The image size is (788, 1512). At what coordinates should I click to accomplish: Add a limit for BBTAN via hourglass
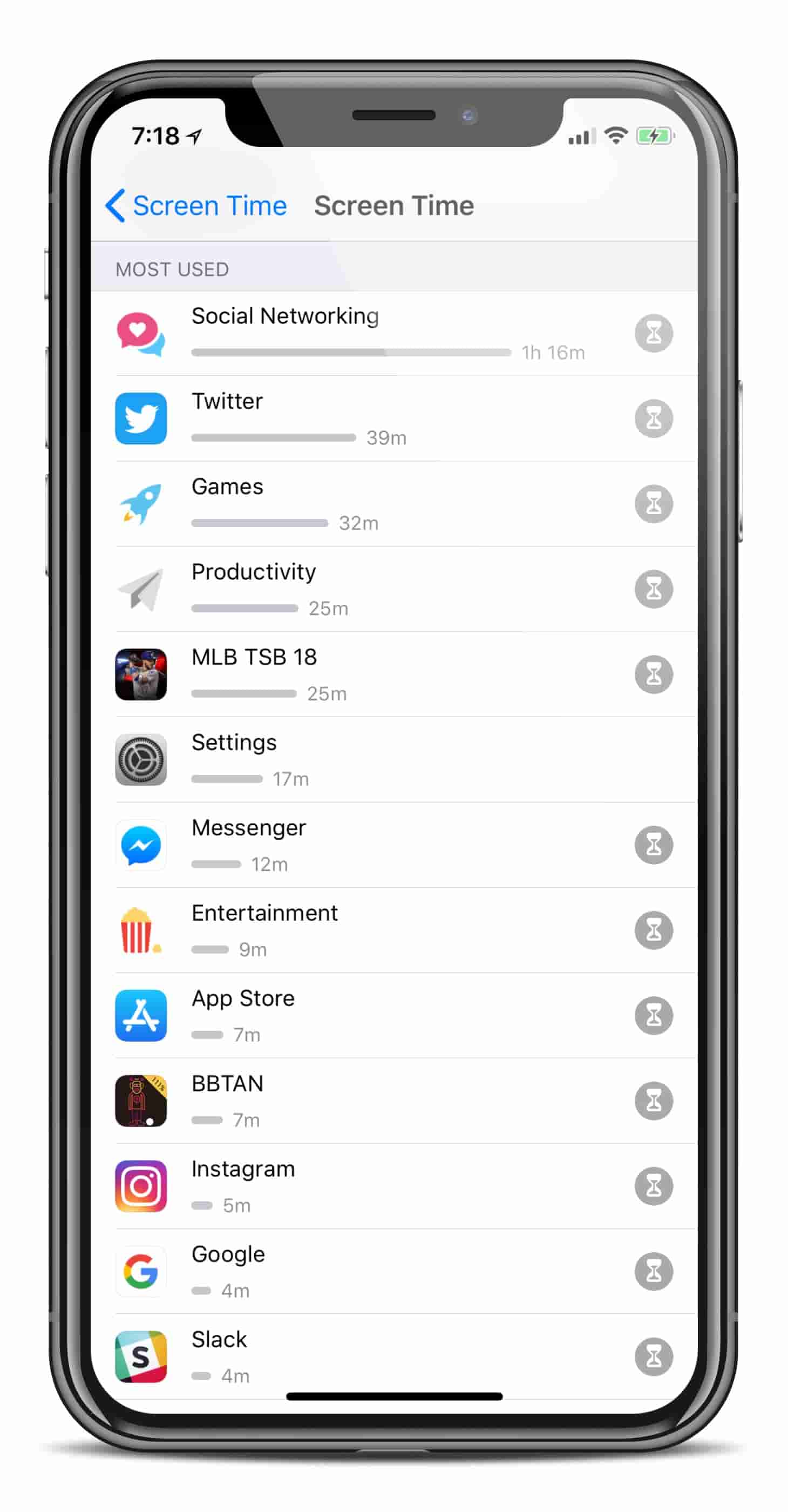653,1101
